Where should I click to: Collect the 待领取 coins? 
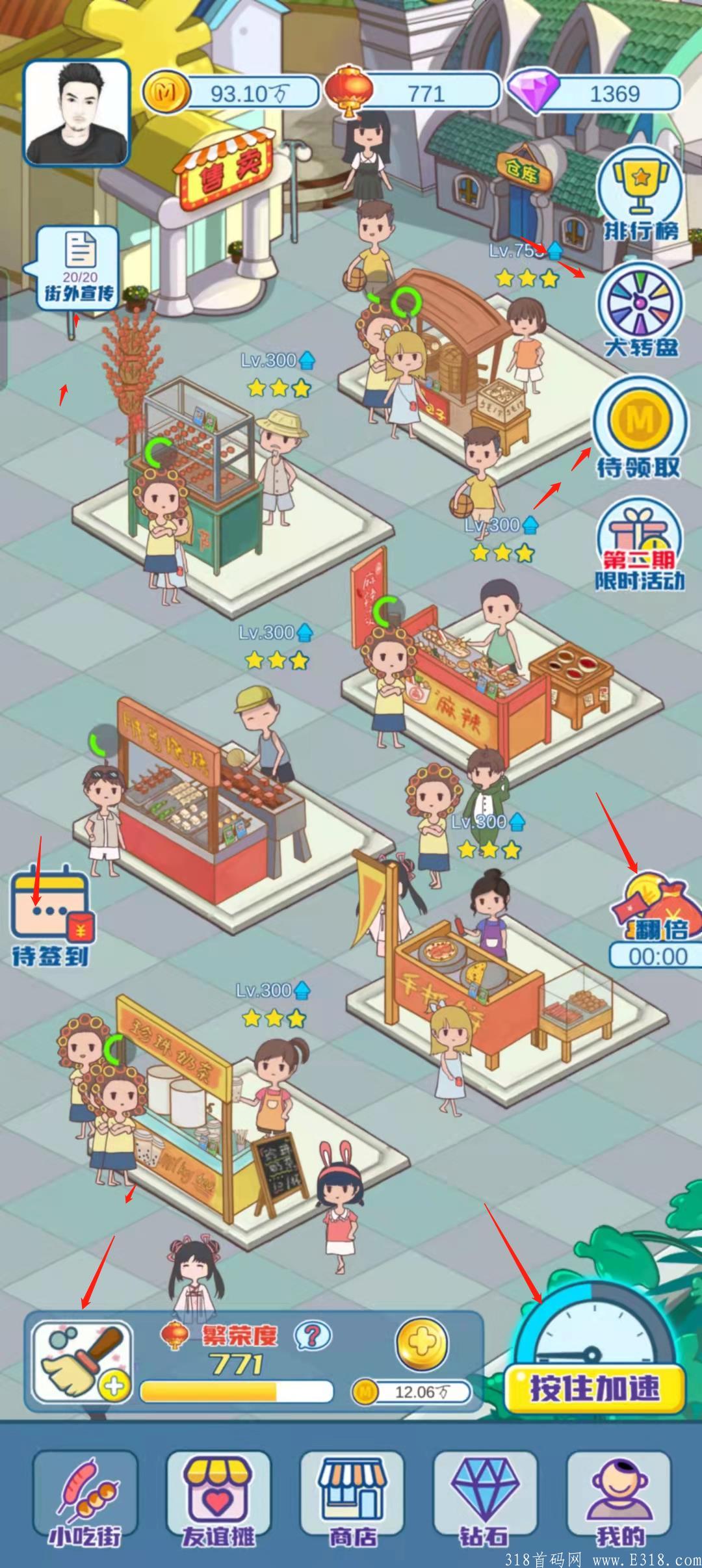click(639, 429)
